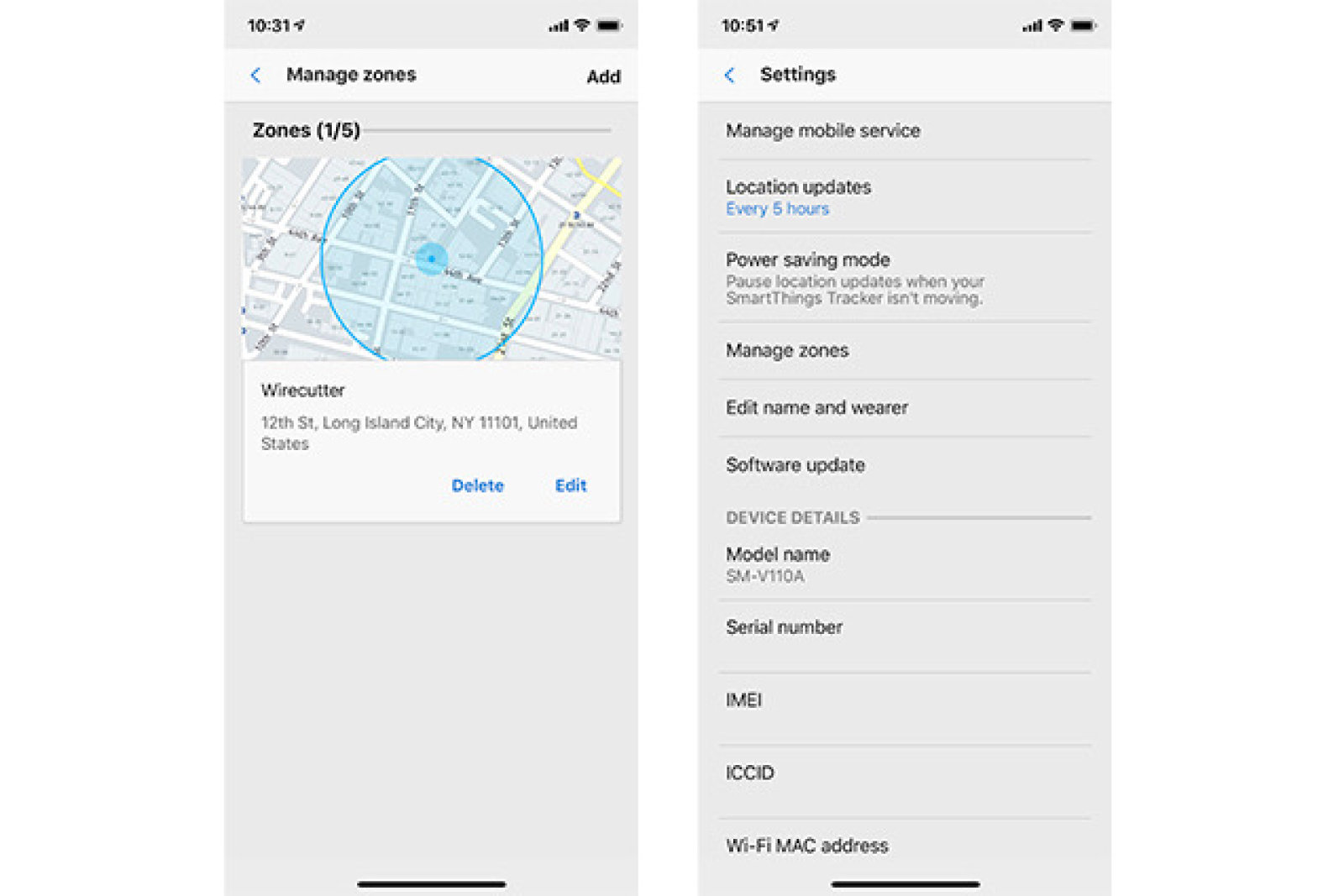Delete the Wirecutter zone
Screen dimensions: 1344x896
477,485
